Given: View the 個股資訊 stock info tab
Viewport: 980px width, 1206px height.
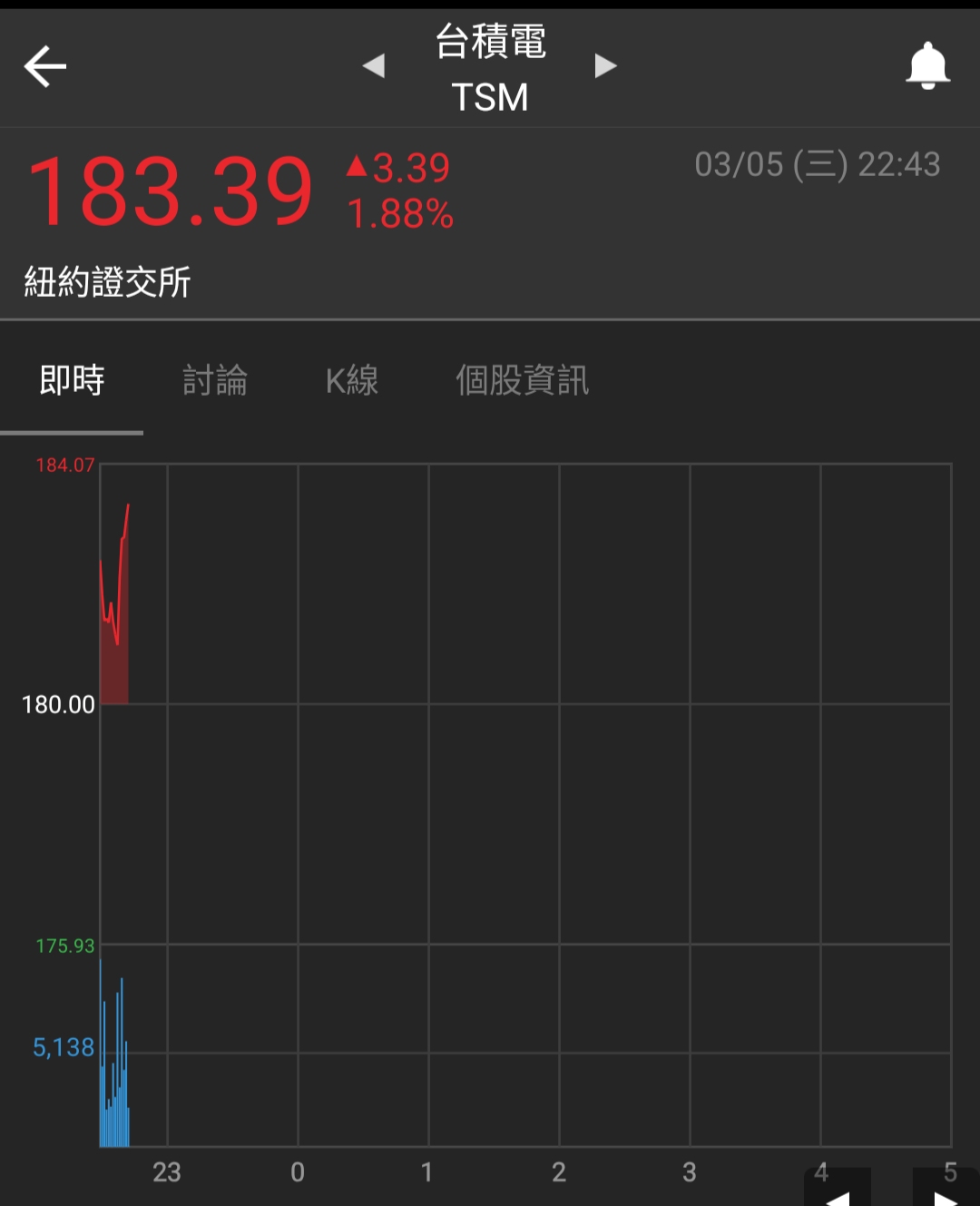Looking at the screenshot, I should [x=522, y=380].
